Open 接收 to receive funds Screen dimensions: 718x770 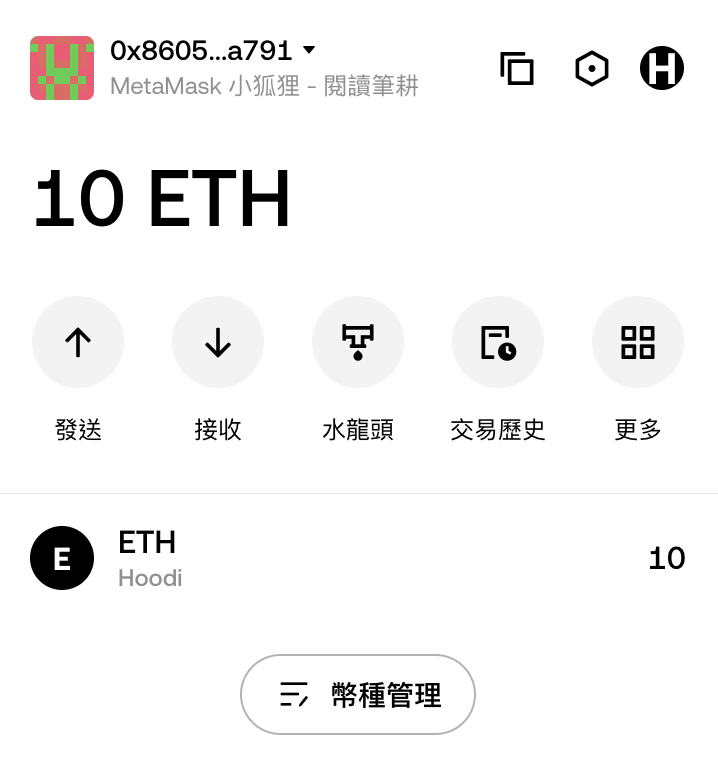[x=218, y=342]
